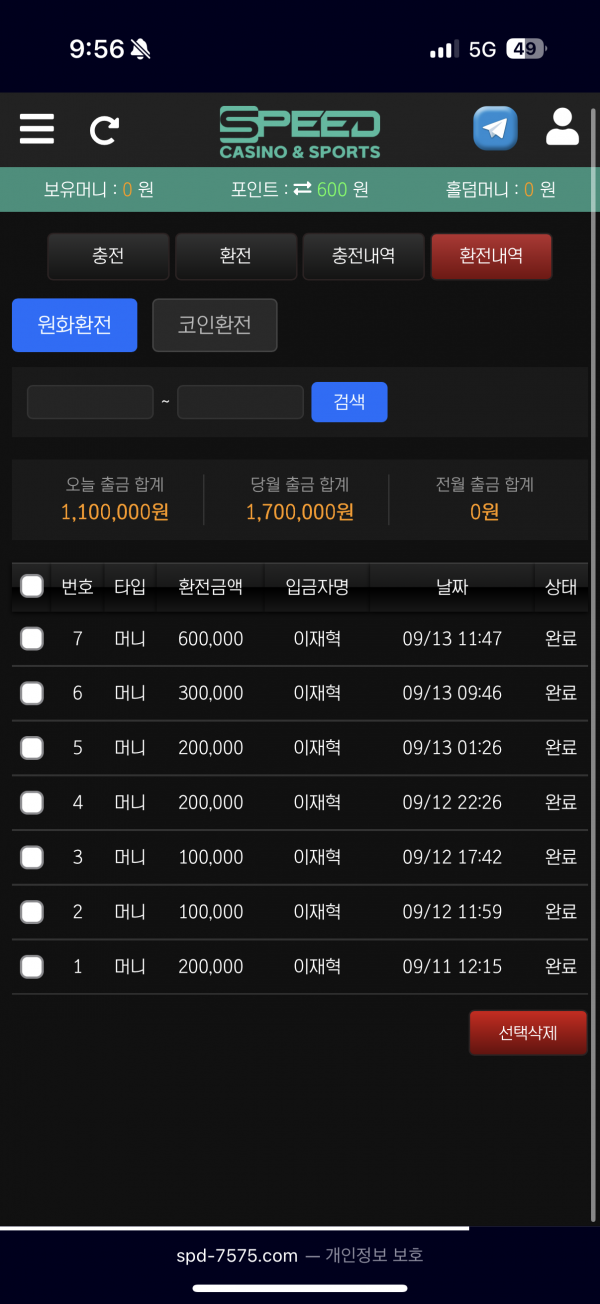The width and height of the screenshot is (600, 1304).
Task: Select the checkbox for row 7
Action: pyautogui.click(x=32, y=639)
